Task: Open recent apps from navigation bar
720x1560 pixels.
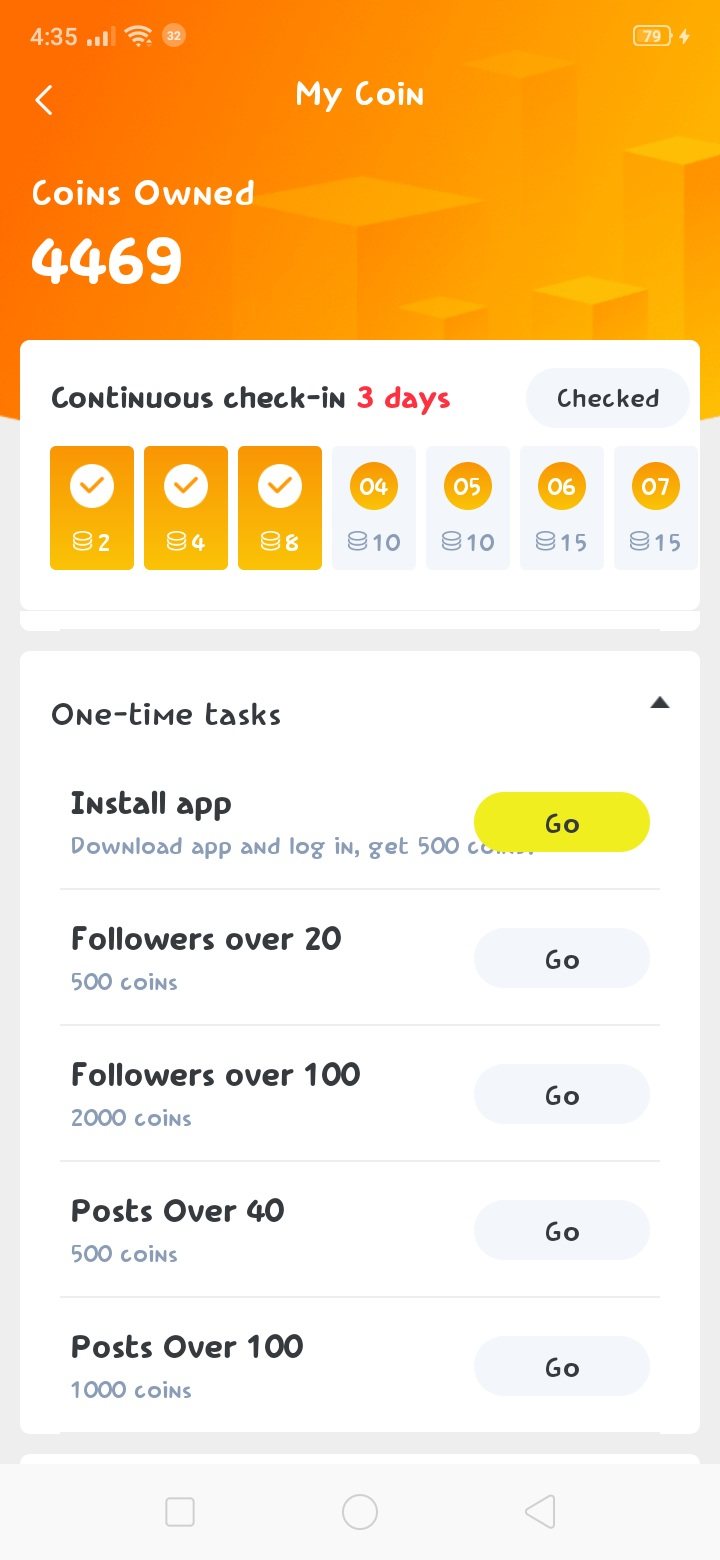Action: (x=180, y=1512)
